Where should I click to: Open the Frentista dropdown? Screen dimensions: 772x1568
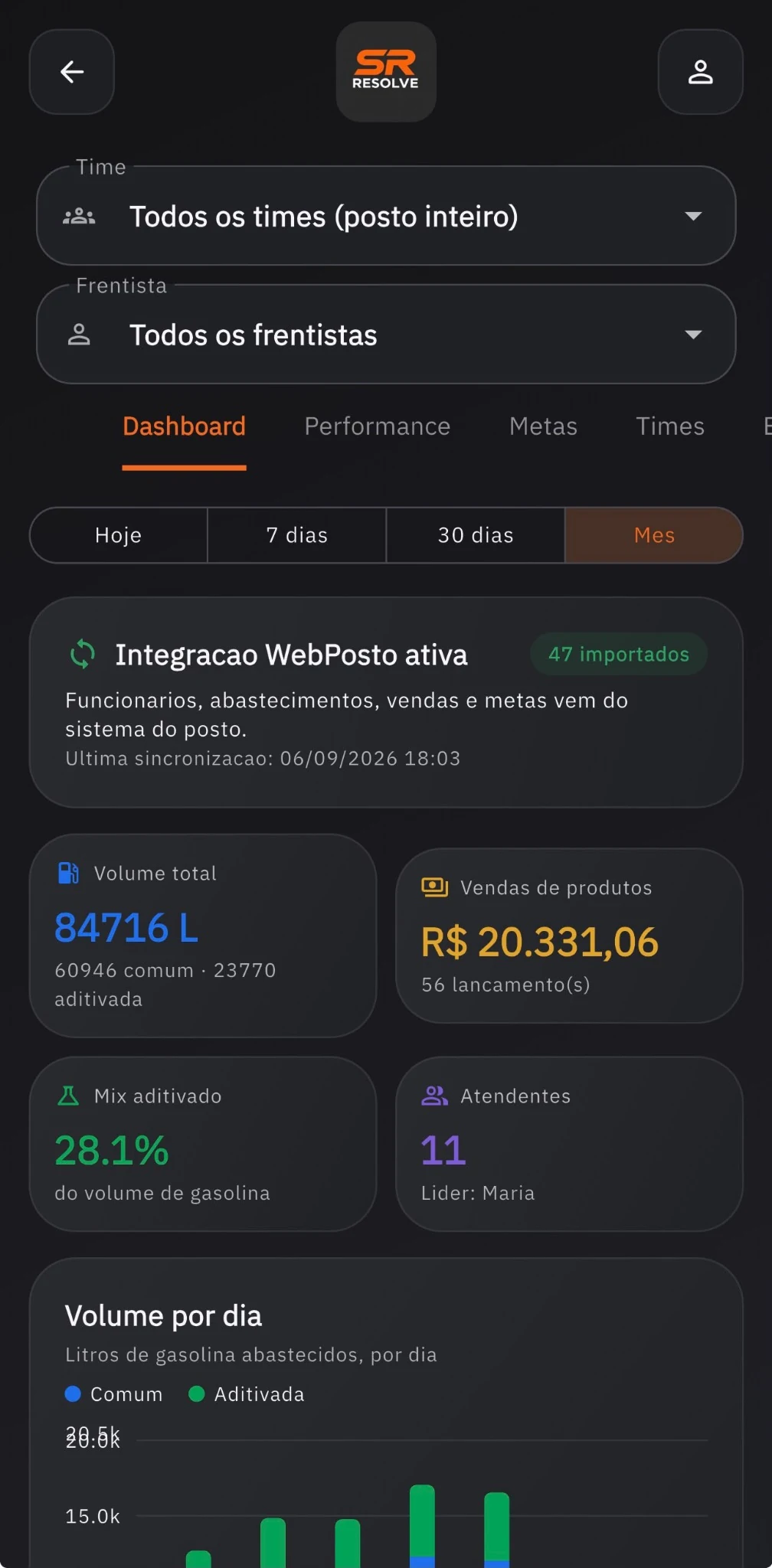[x=386, y=335]
